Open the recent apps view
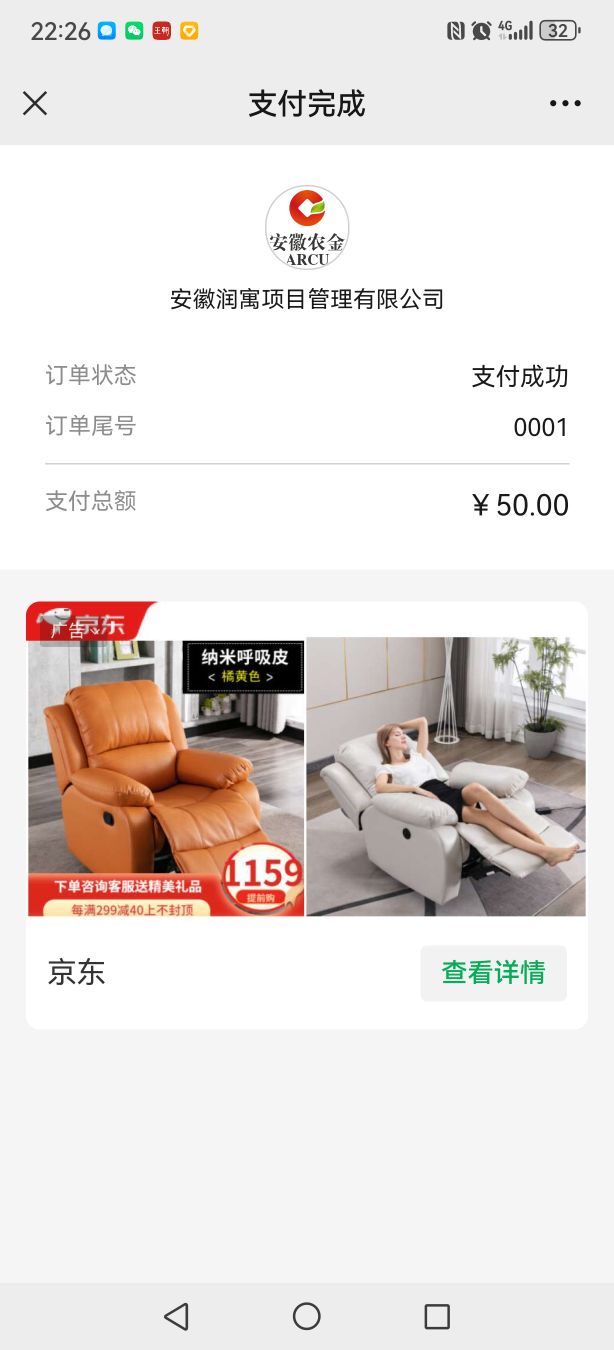Image resolution: width=614 pixels, height=1350 pixels. click(437, 1316)
